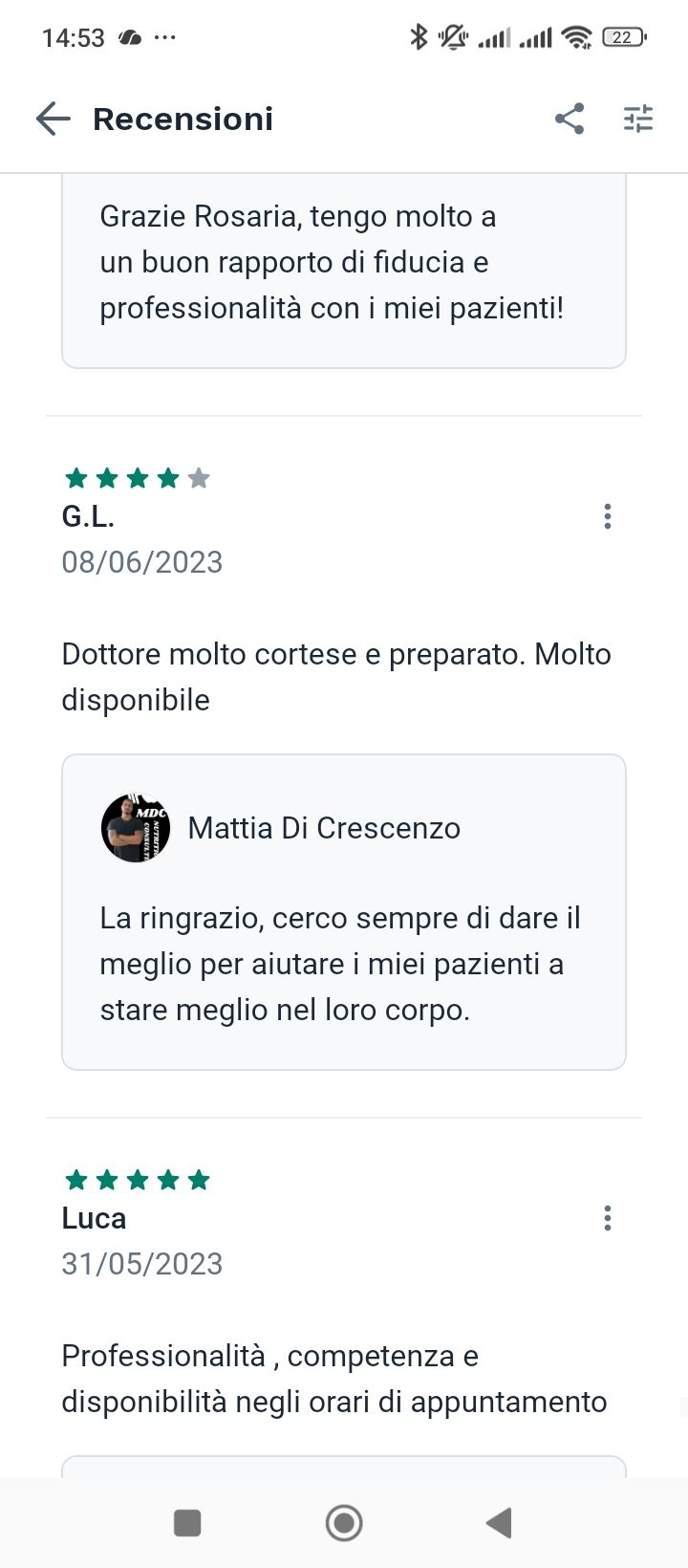
Task: Open options menu for G.L.'s review
Action: tap(607, 516)
